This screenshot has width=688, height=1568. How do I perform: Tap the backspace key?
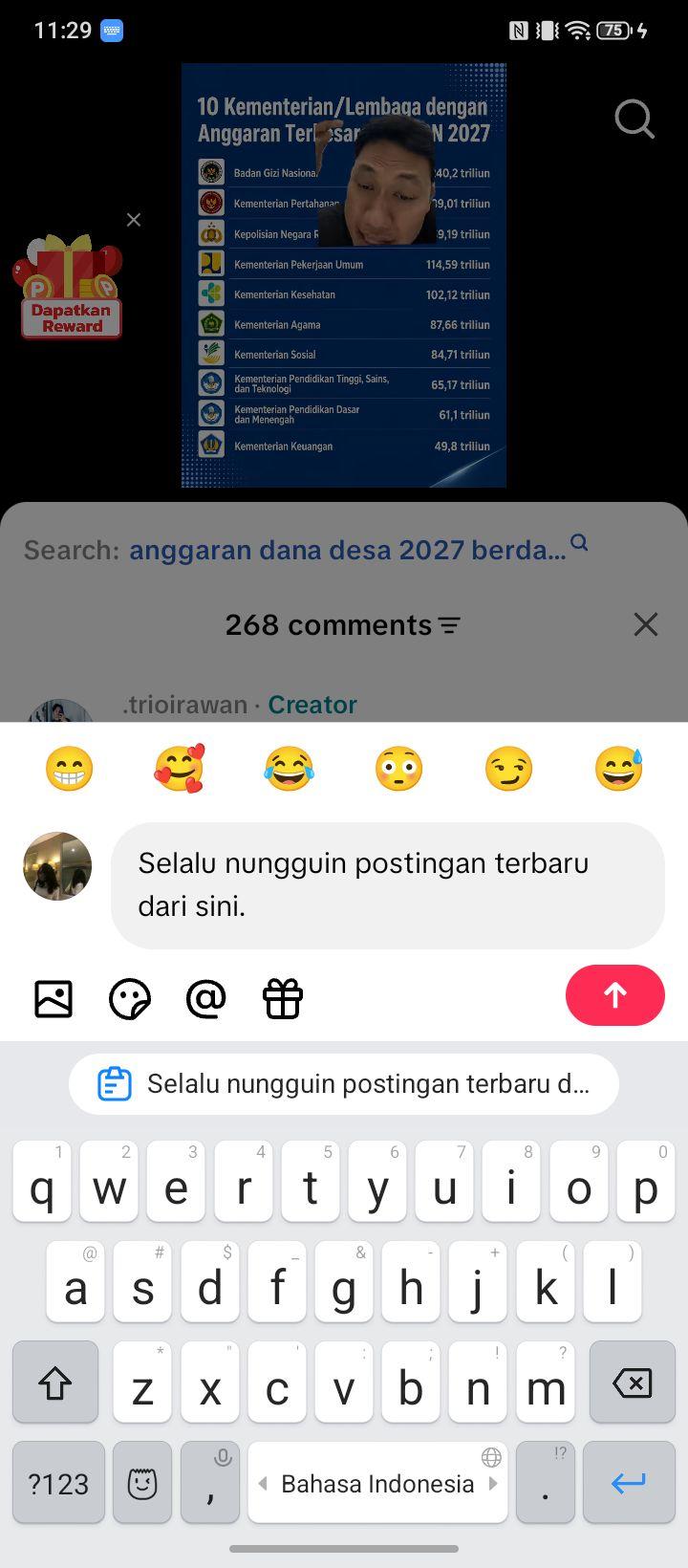(631, 1383)
